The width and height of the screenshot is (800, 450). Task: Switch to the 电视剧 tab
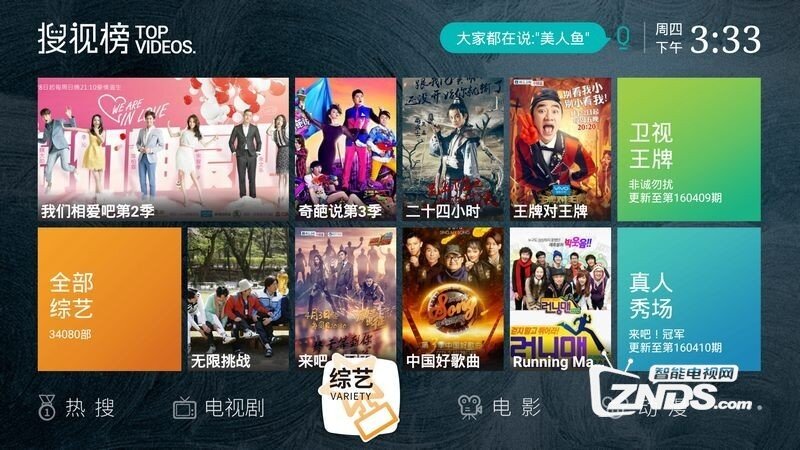pyautogui.click(x=218, y=408)
